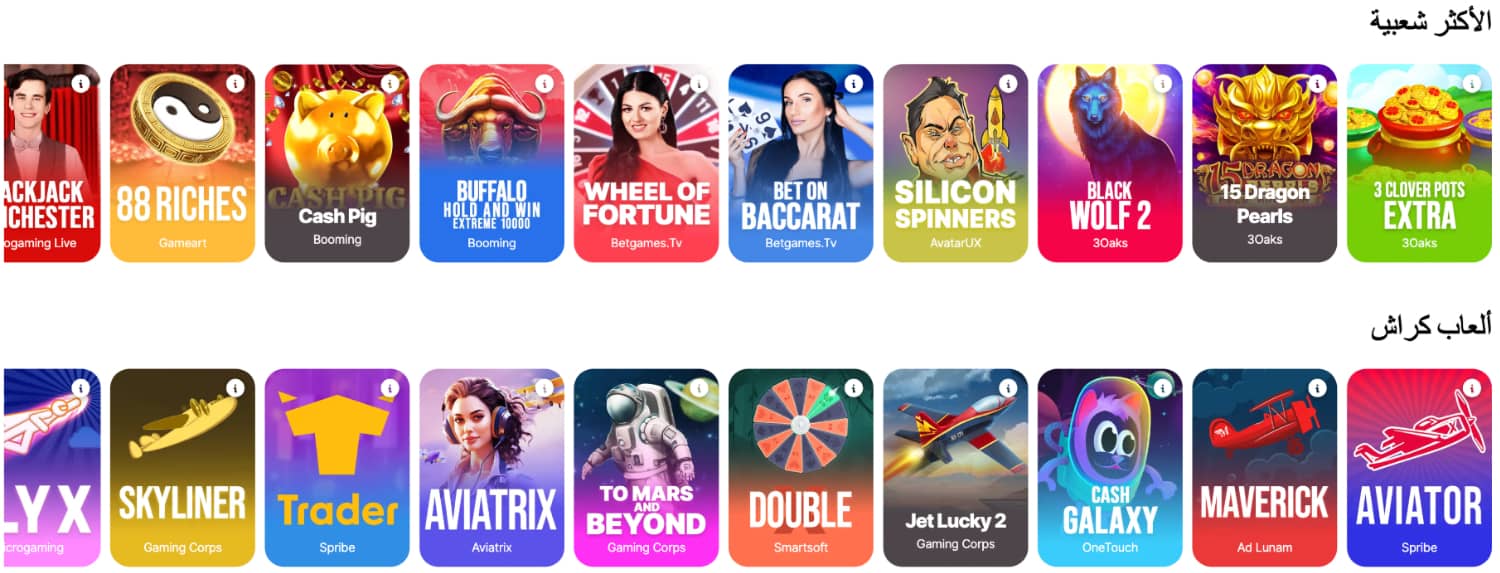Launch the Skyliner game
1500x573 pixels.
(x=182, y=468)
